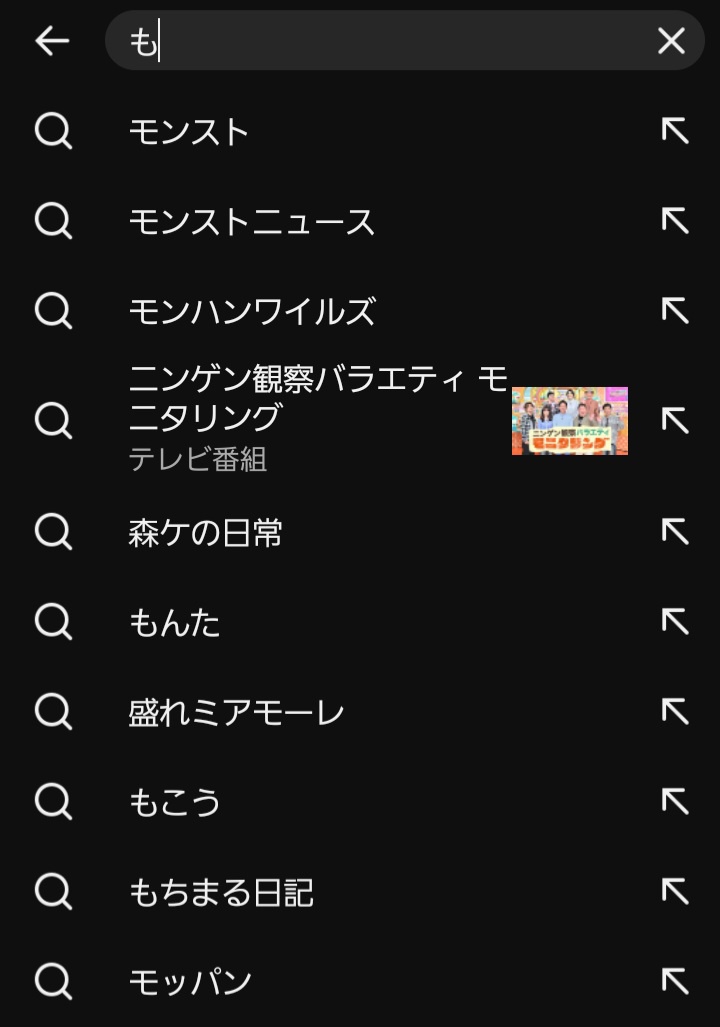The image size is (720, 1027).
Task: Go back using the arrow icon
Action: pyautogui.click(x=52, y=41)
